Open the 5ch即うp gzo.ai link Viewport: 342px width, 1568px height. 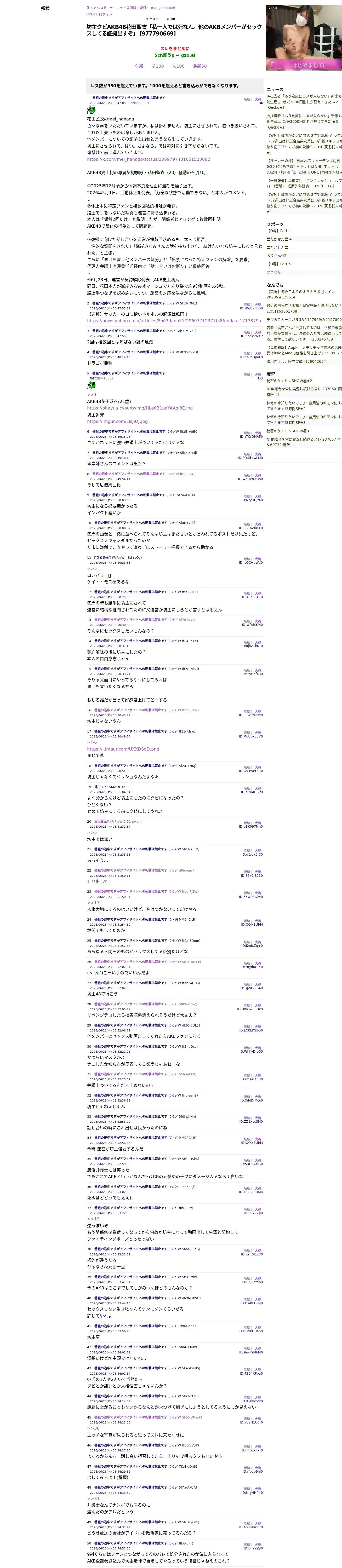point(175,55)
